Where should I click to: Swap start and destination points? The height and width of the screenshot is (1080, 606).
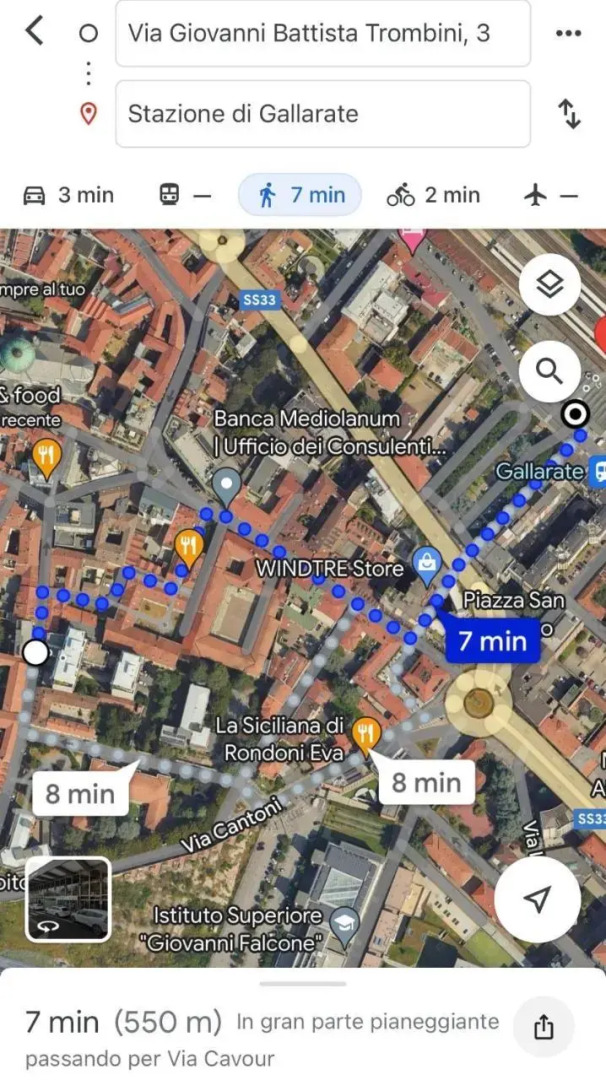tap(568, 114)
